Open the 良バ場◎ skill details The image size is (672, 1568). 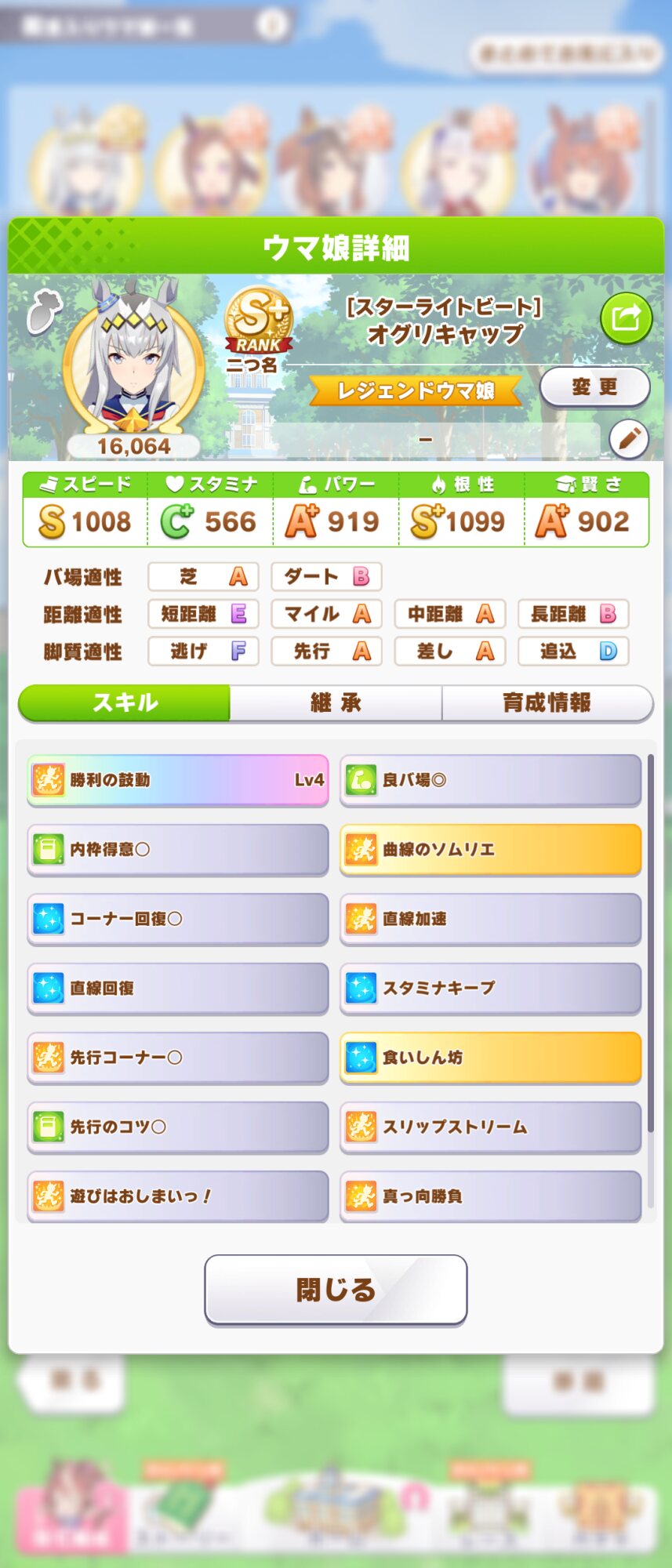(x=490, y=780)
